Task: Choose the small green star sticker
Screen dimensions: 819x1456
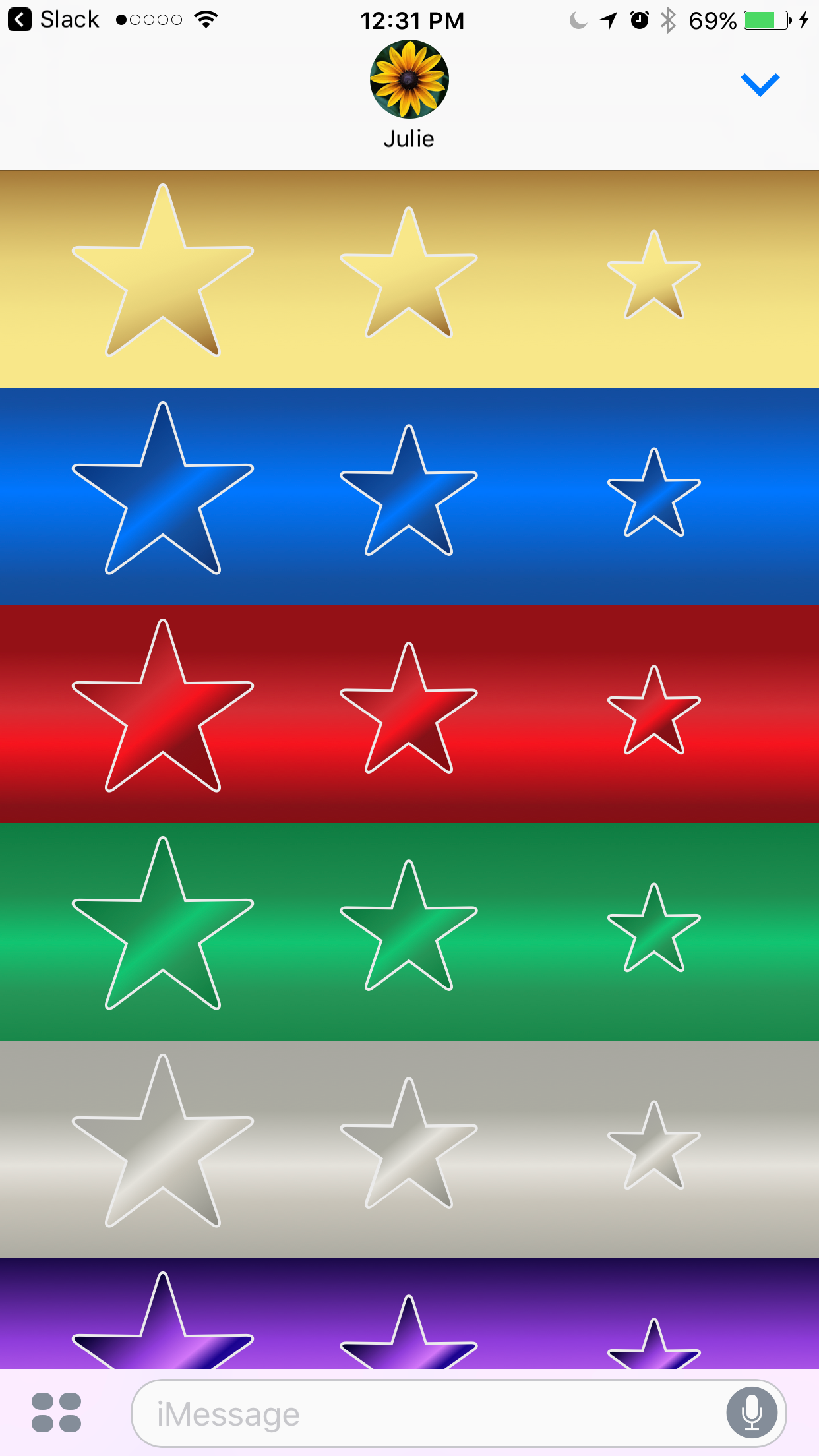Action: click(x=654, y=928)
